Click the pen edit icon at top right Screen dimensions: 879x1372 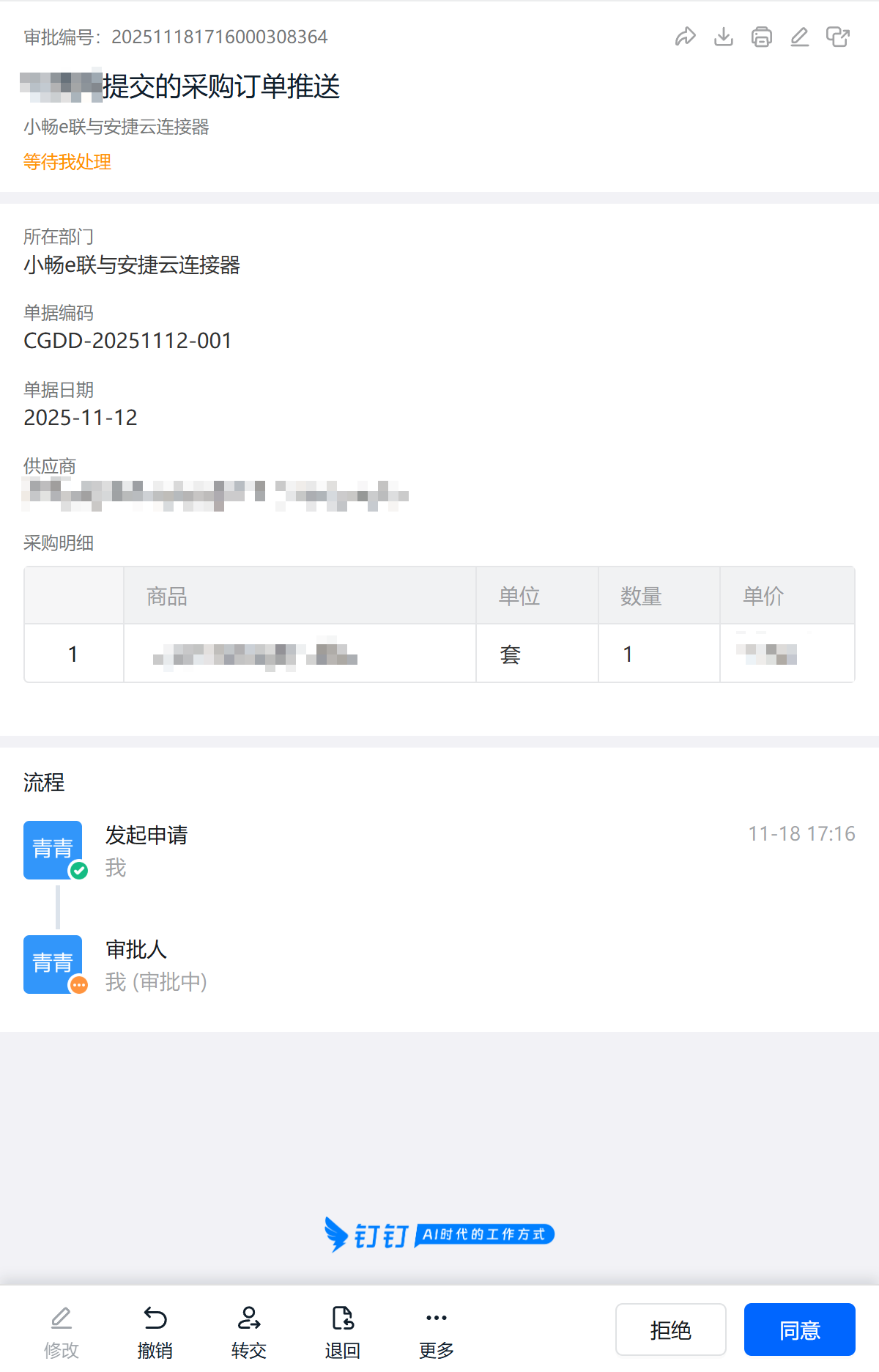798,37
